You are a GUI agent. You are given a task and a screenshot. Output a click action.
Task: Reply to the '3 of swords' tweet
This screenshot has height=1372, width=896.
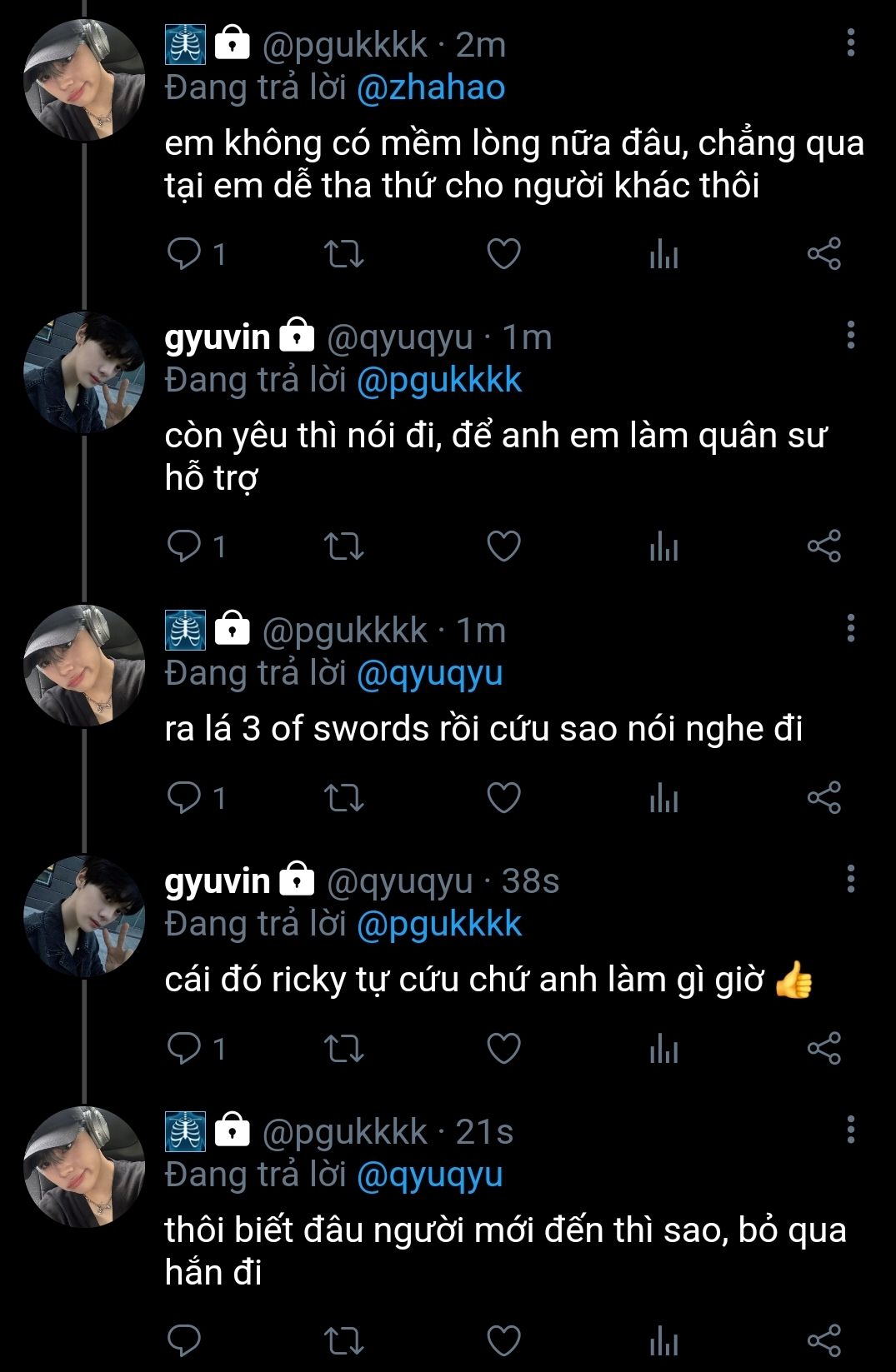183,797
